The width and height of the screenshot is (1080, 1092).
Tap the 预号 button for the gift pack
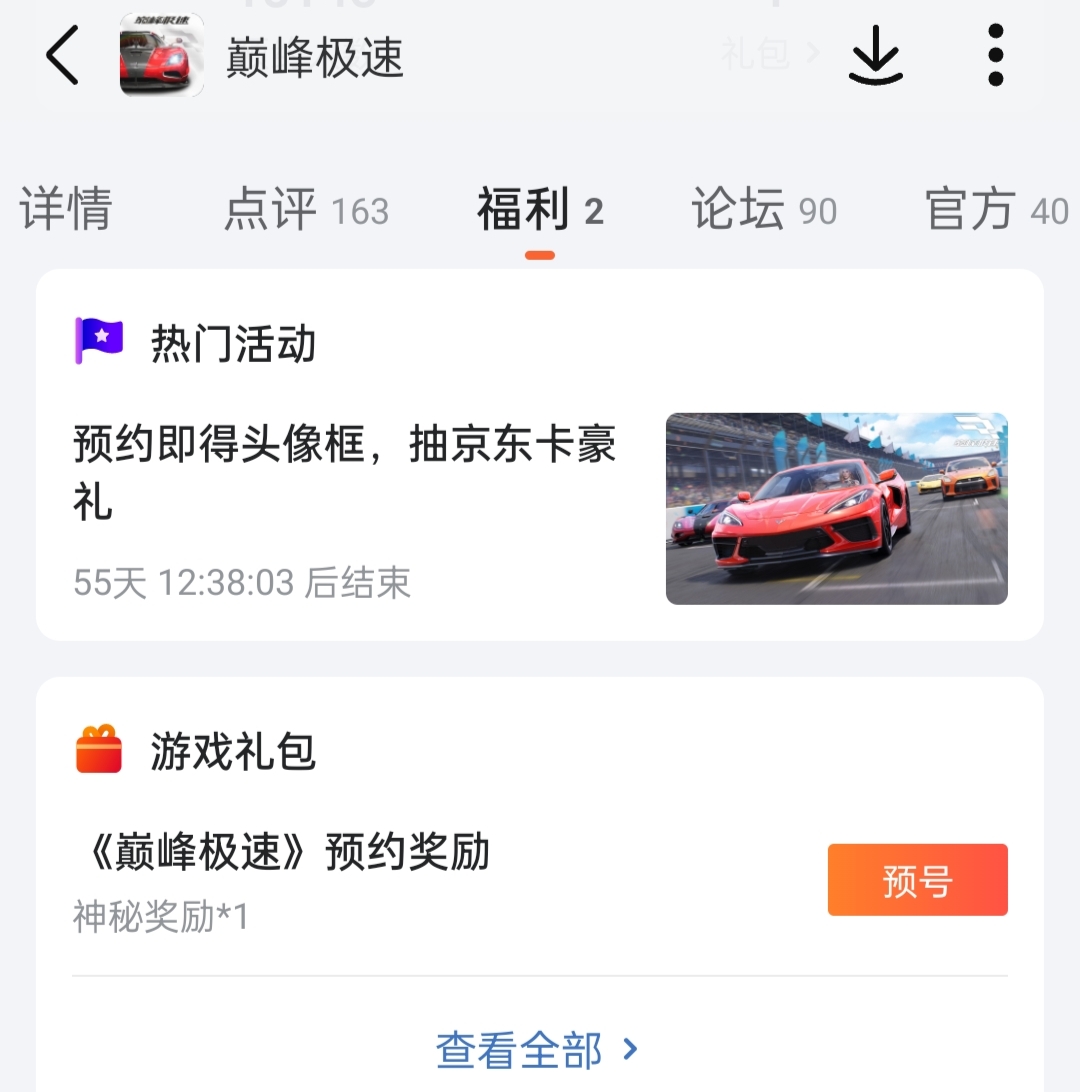tap(917, 880)
